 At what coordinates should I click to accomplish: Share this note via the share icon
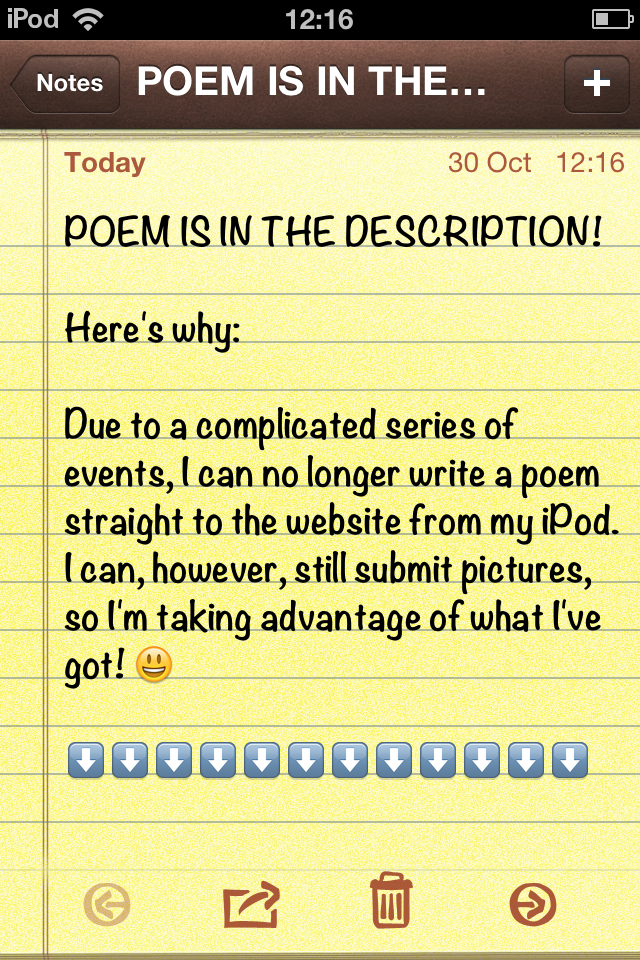point(250,905)
